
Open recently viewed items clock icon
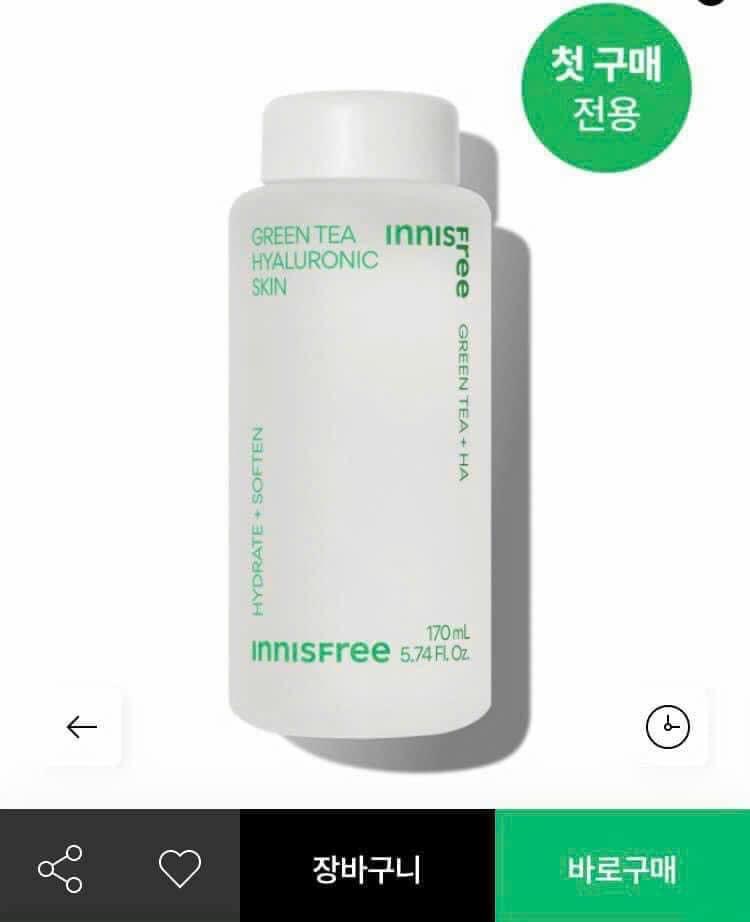click(668, 727)
